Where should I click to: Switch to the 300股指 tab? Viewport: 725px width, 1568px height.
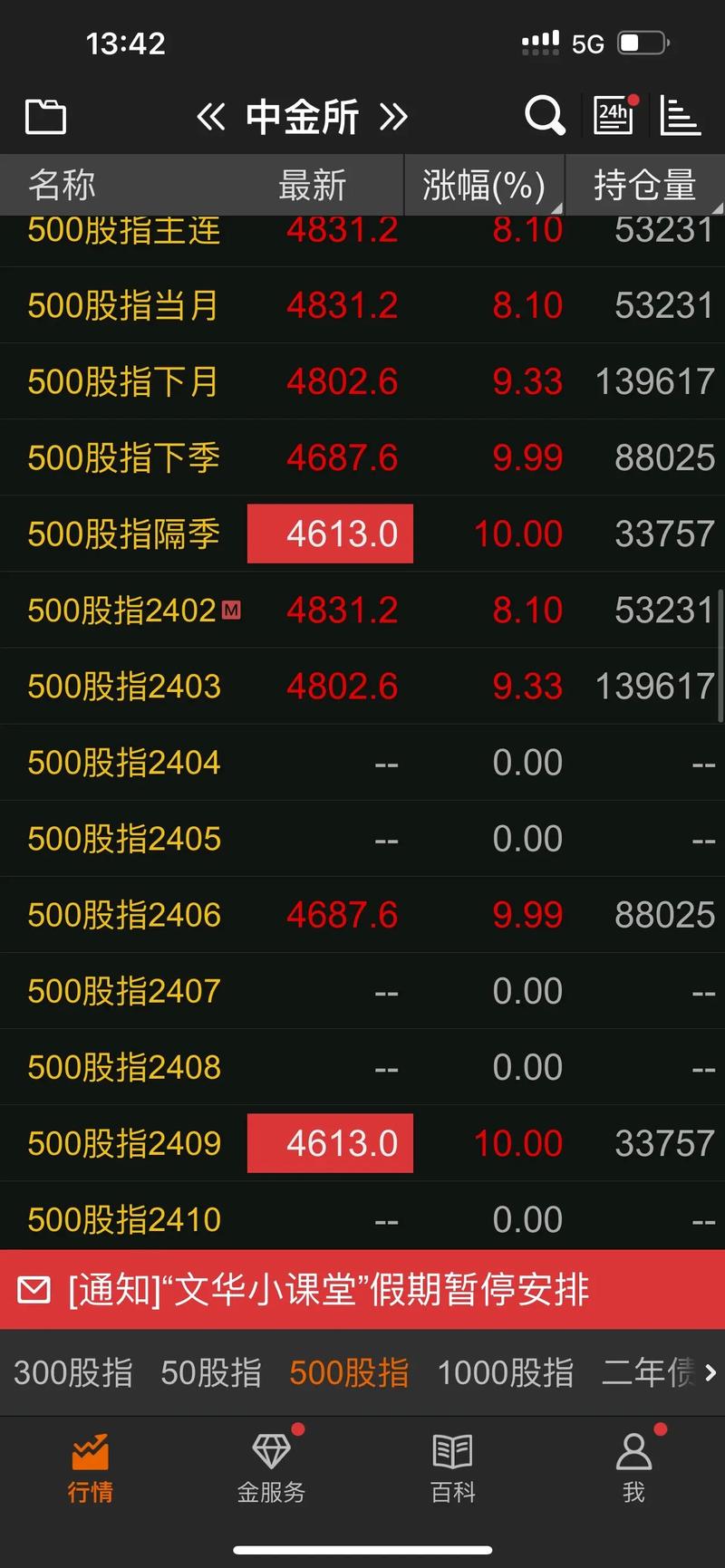pos(72,1373)
